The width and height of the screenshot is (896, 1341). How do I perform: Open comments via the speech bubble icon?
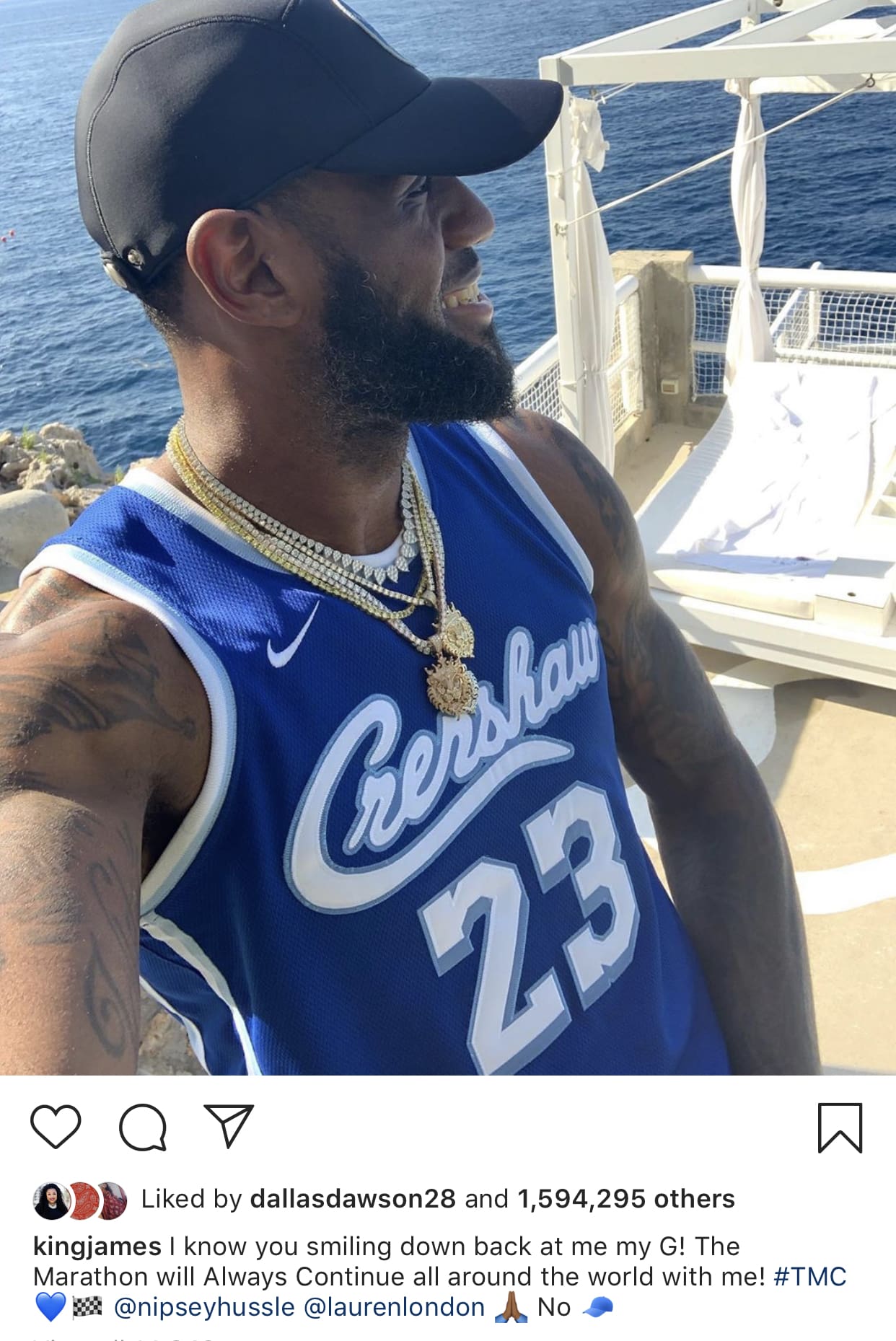pyautogui.click(x=143, y=1127)
